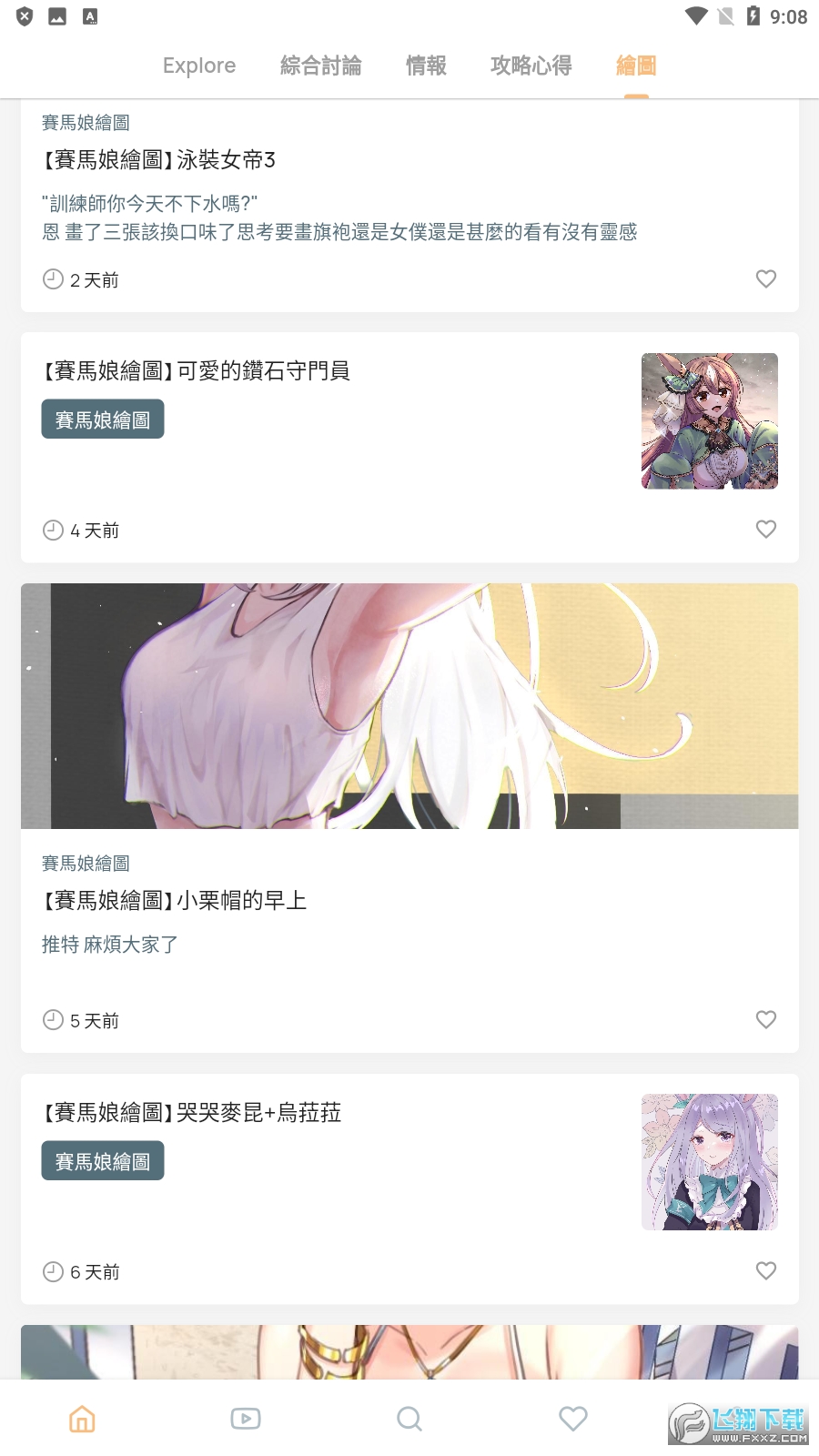Viewport: 819px width, 1456px height.
Task: Like the 小栗帽的早上 post
Action: [766, 1020]
